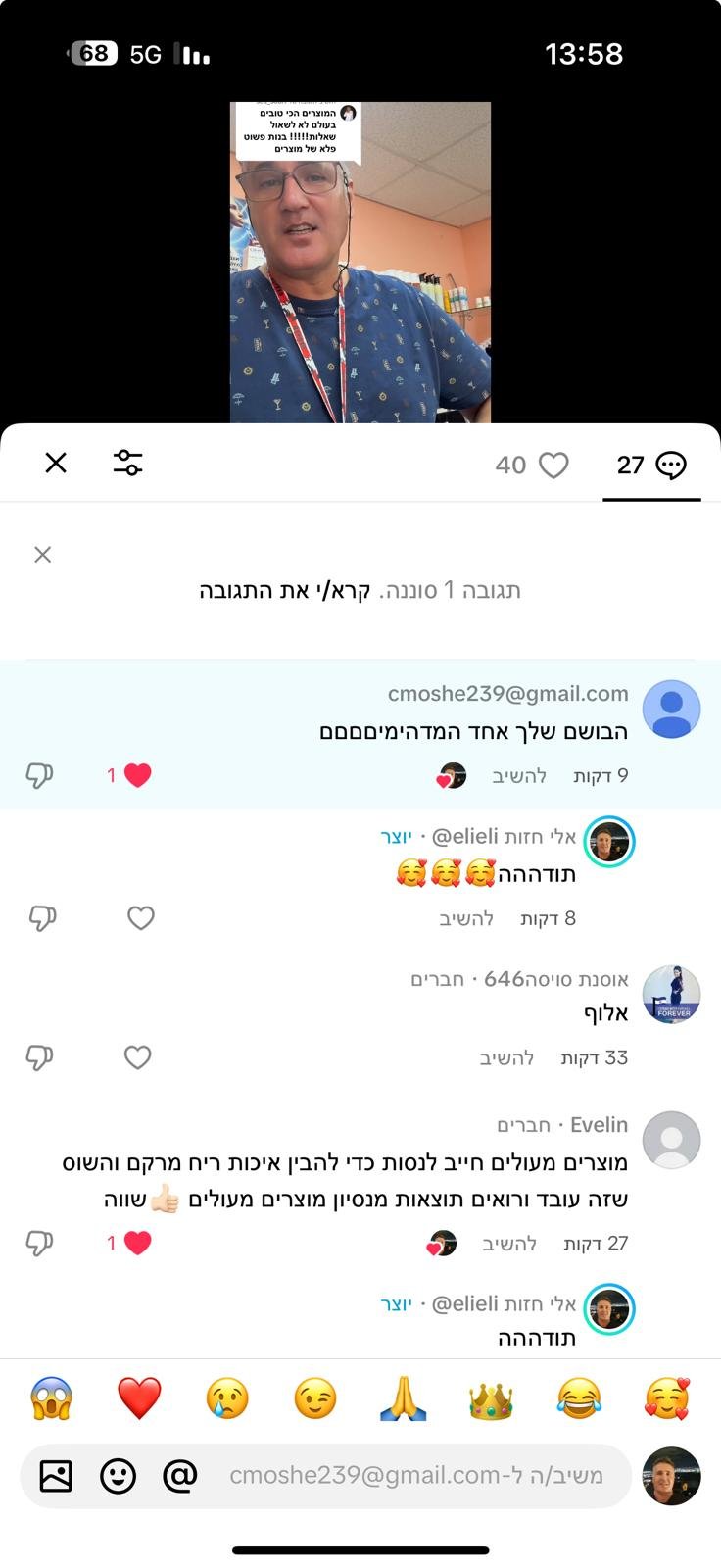Close the comments panel
The image size is (721, 1568).
coord(56,464)
